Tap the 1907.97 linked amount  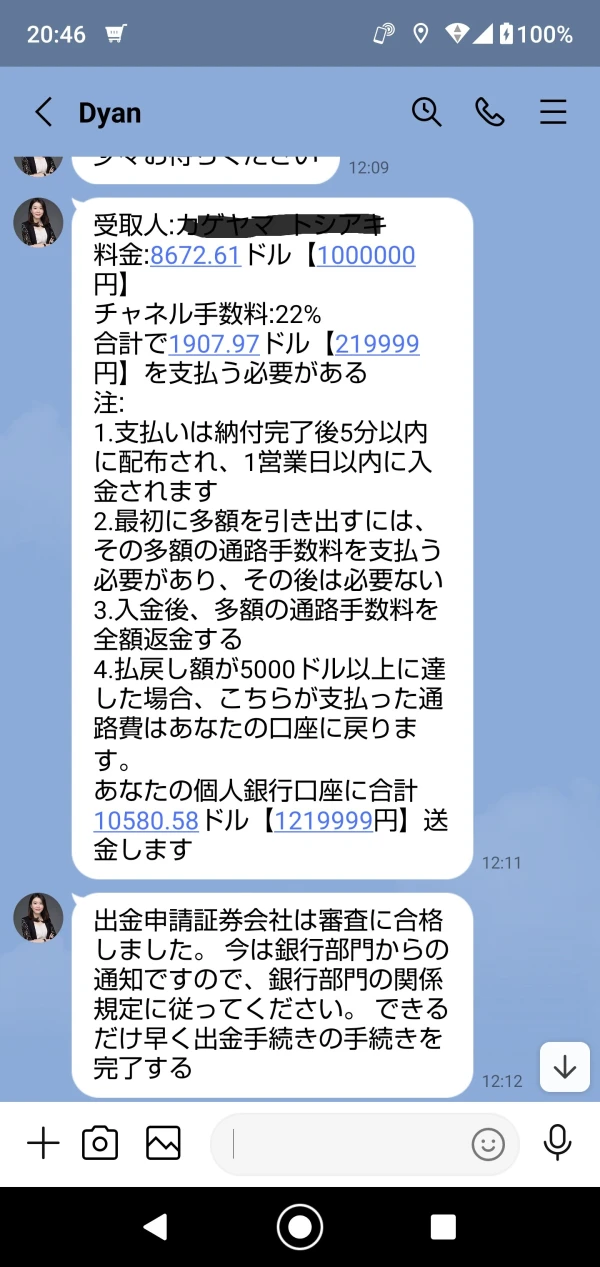tap(214, 345)
